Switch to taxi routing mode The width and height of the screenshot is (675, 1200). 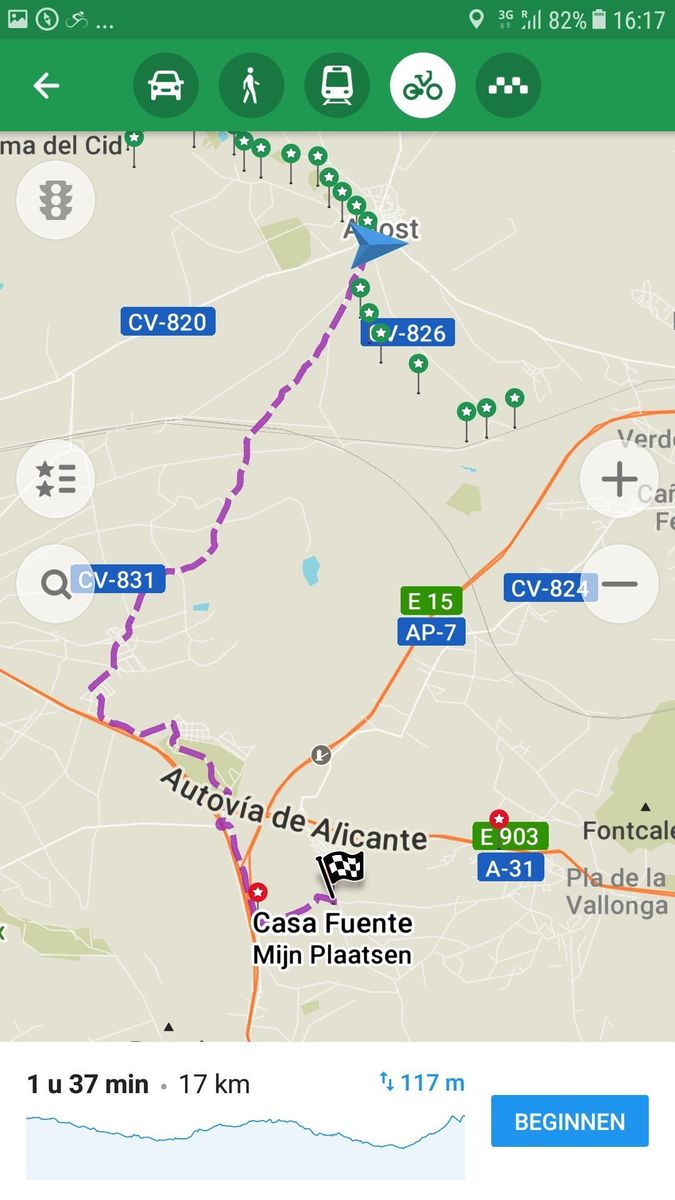tap(508, 86)
